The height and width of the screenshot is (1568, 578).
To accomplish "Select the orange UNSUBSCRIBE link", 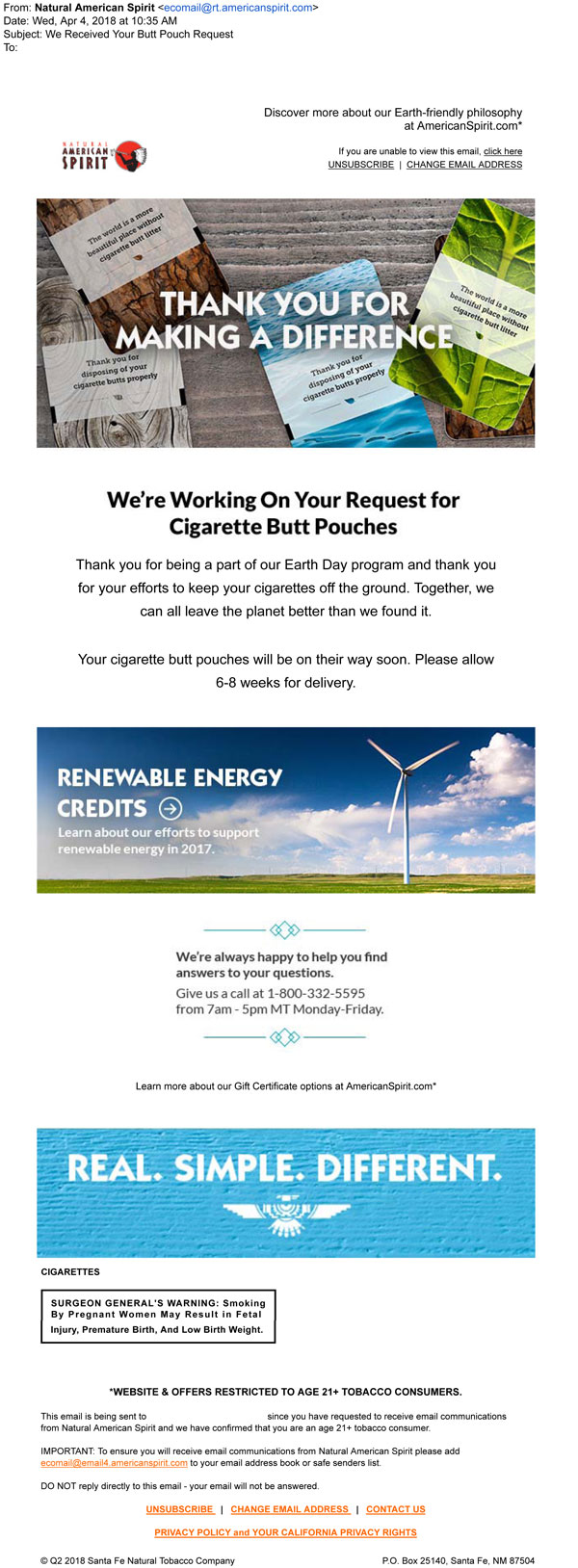I will (x=179, y=1509).
